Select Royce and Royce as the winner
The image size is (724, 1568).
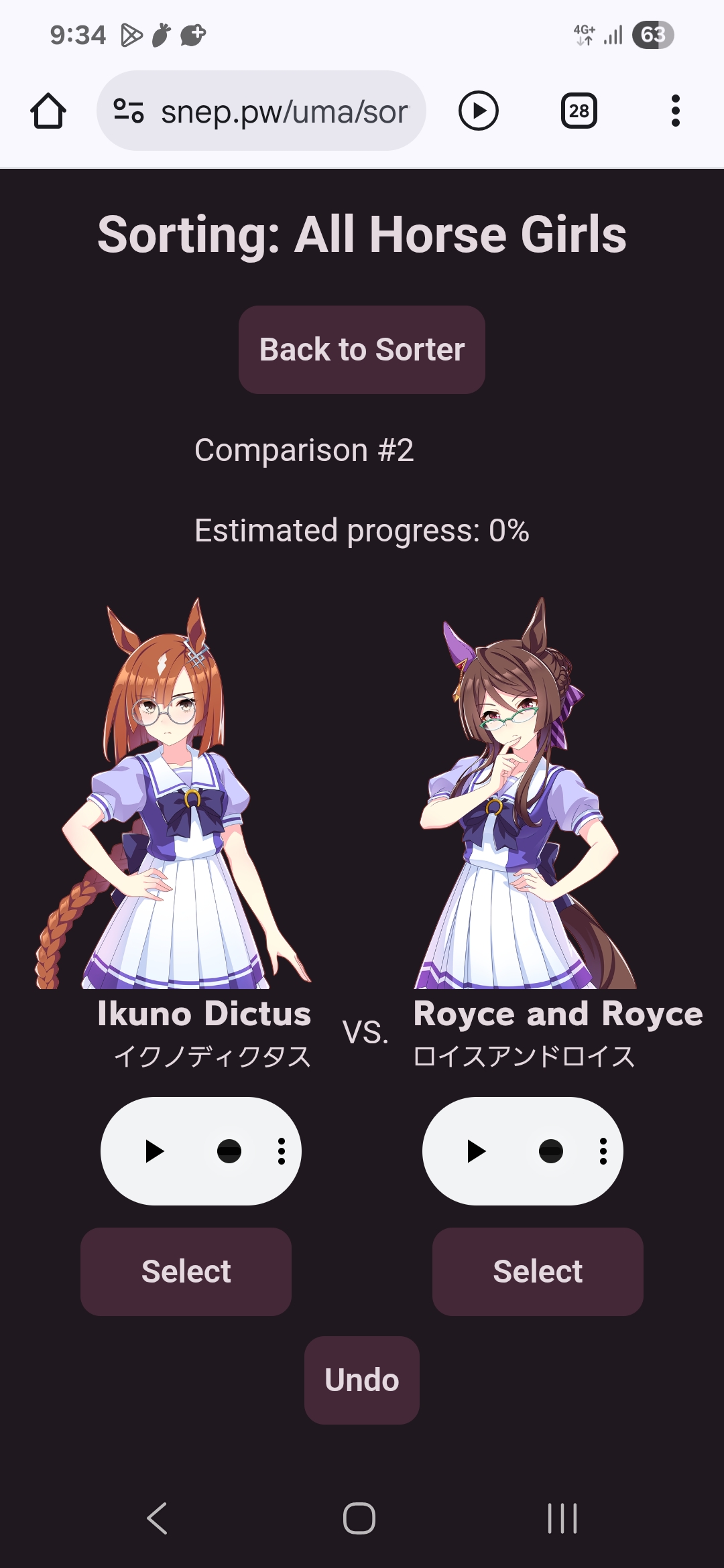point(538,1271)
